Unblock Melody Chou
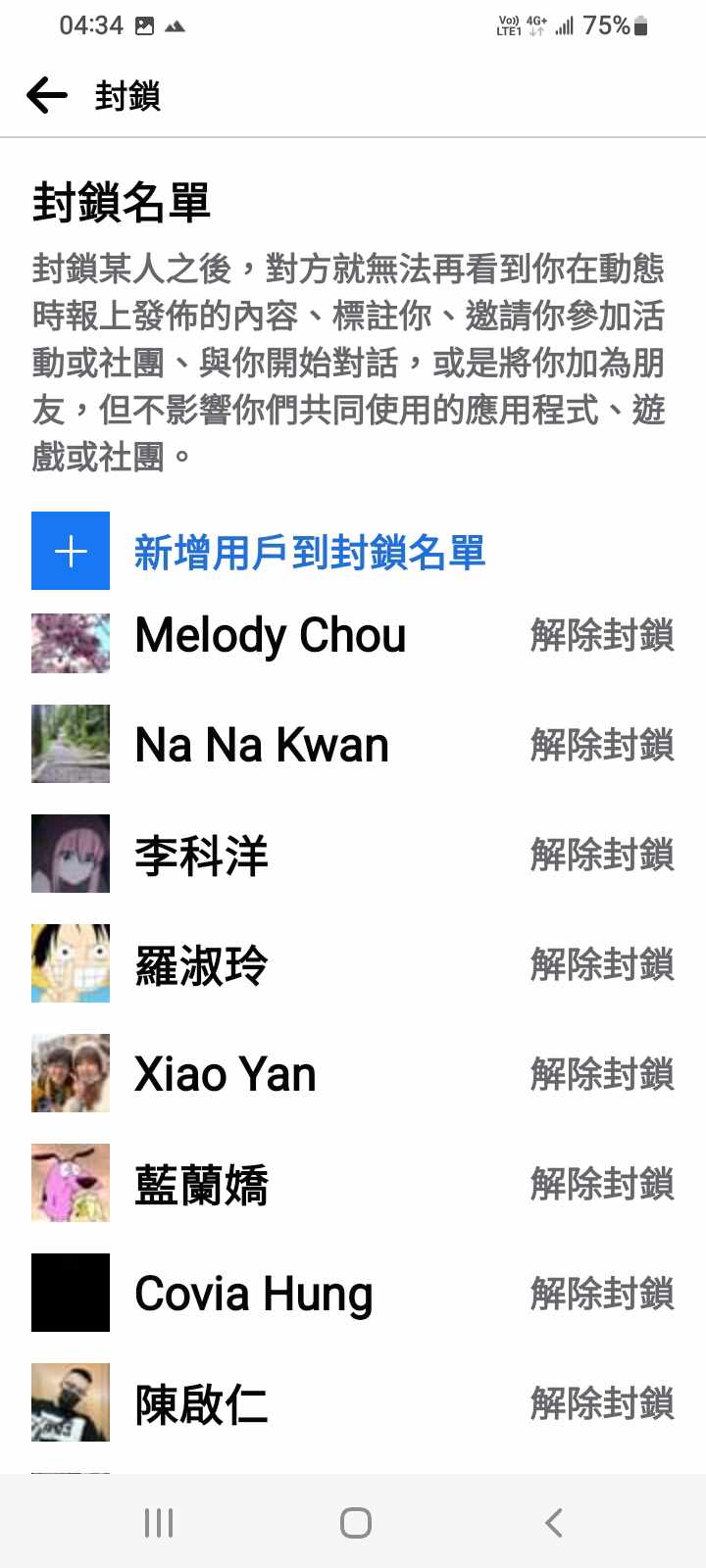Screen dimensions: 706x1568 (601, 635)
